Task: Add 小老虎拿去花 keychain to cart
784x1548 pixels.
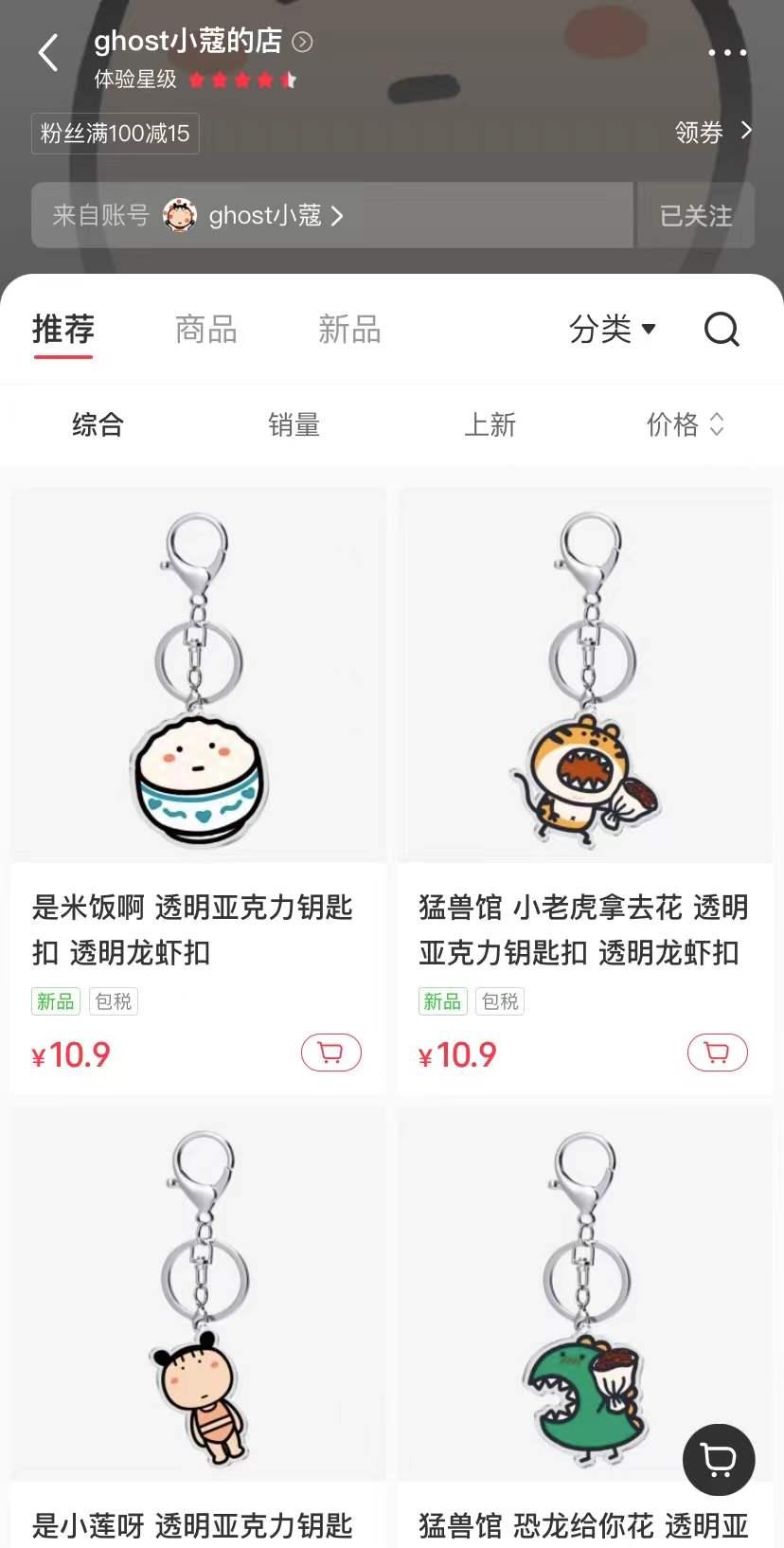Action: click(718, 1053)
